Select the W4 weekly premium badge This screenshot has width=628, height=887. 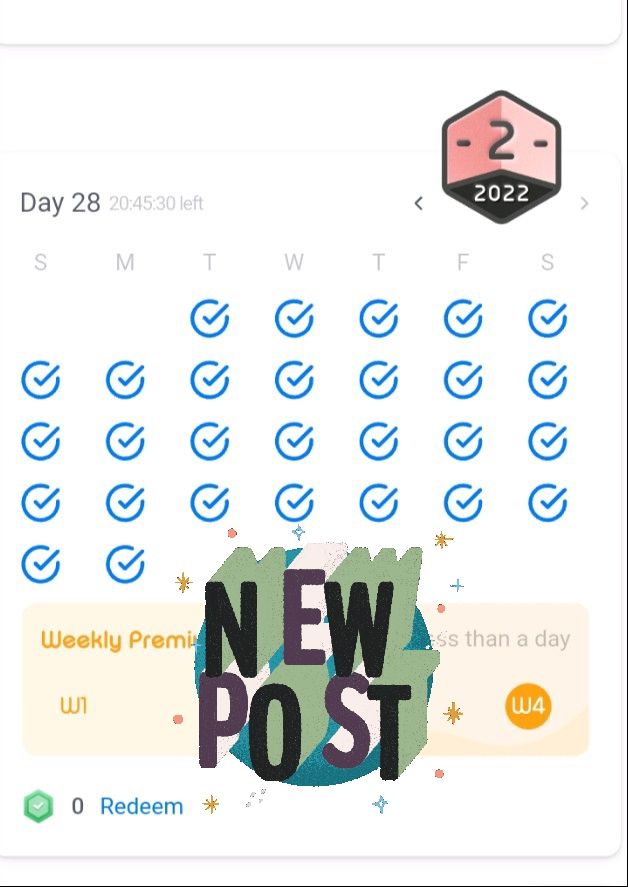tap(528, 706)
